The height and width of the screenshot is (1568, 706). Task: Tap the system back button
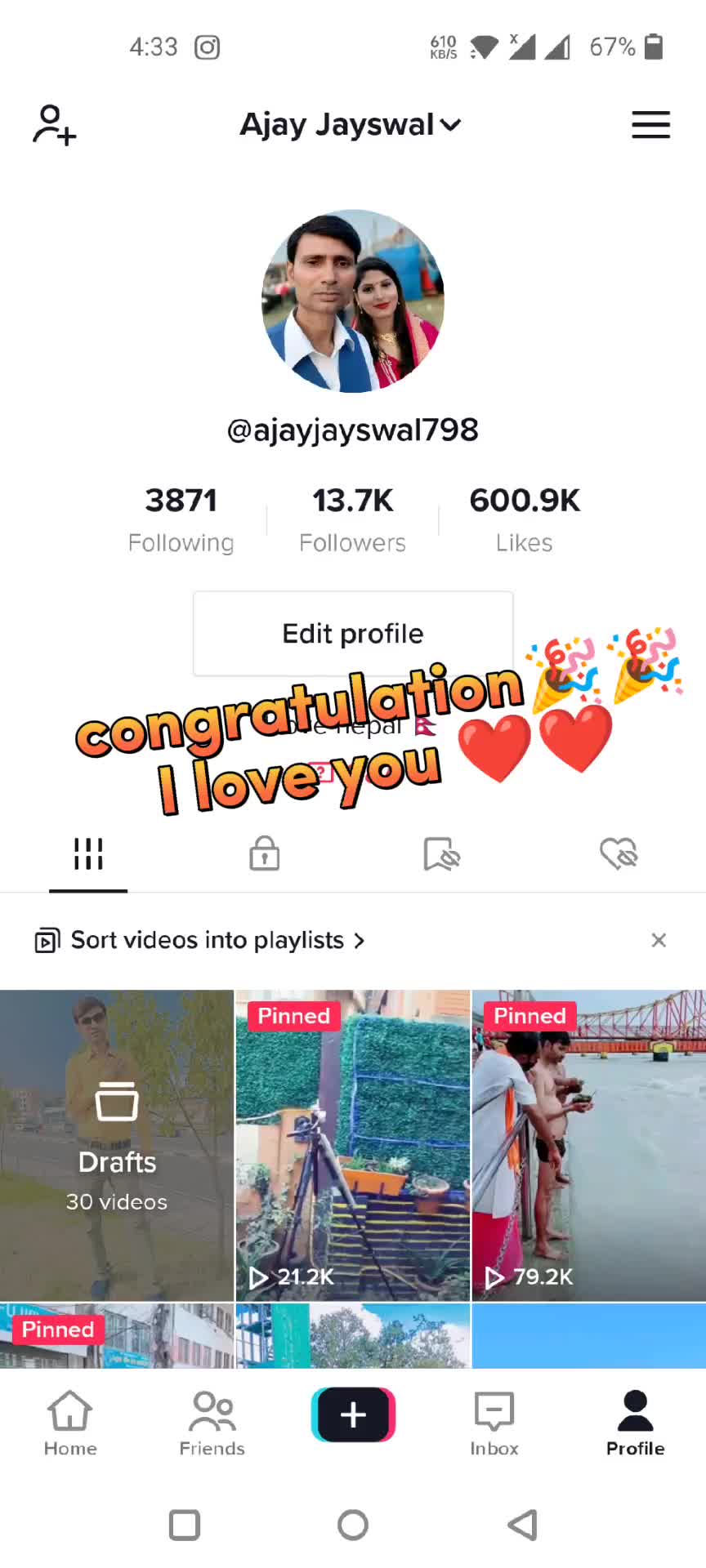(x=523, y=1525)
